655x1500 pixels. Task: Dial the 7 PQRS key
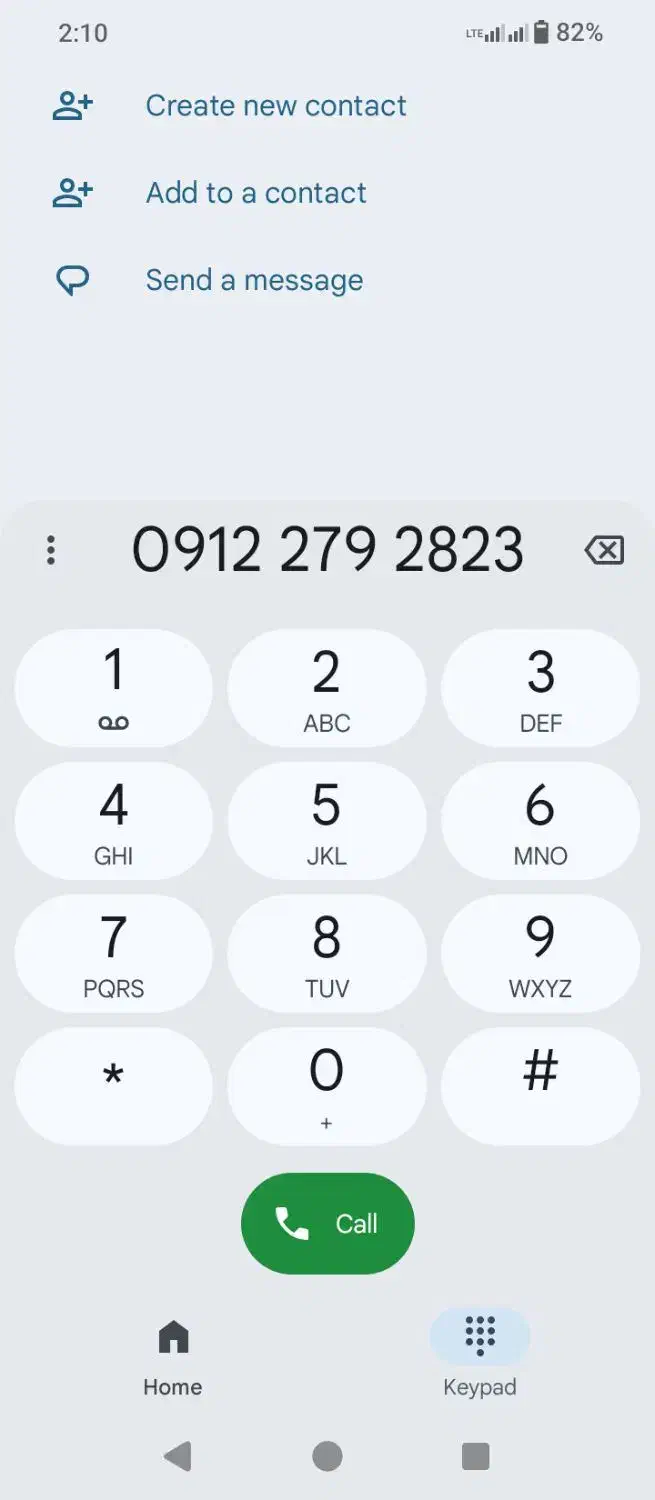[114, 954]
